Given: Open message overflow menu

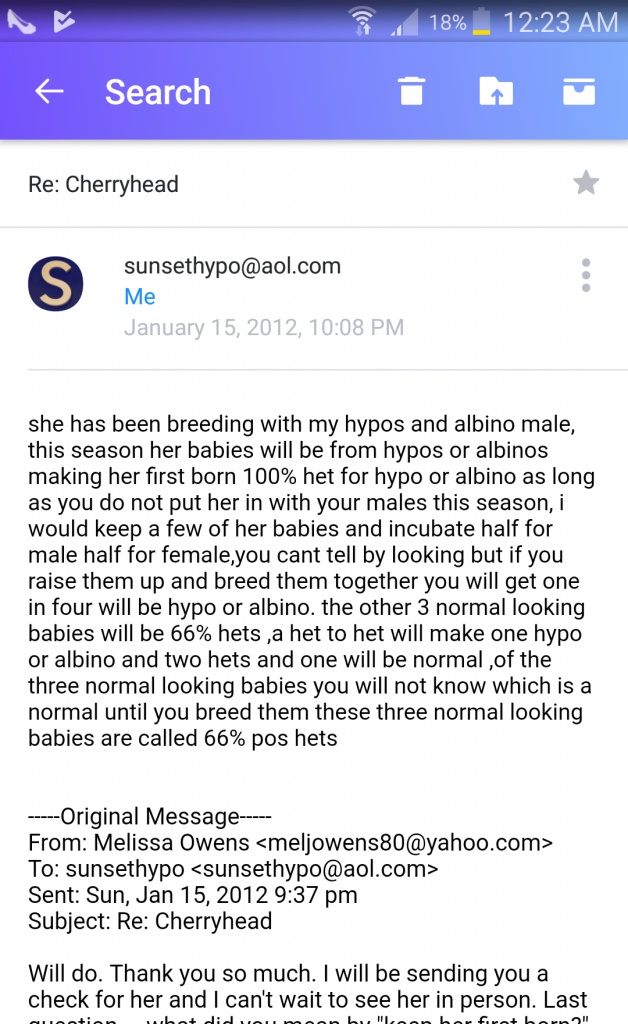Looking at the screenshot, I should pos(586,275).
